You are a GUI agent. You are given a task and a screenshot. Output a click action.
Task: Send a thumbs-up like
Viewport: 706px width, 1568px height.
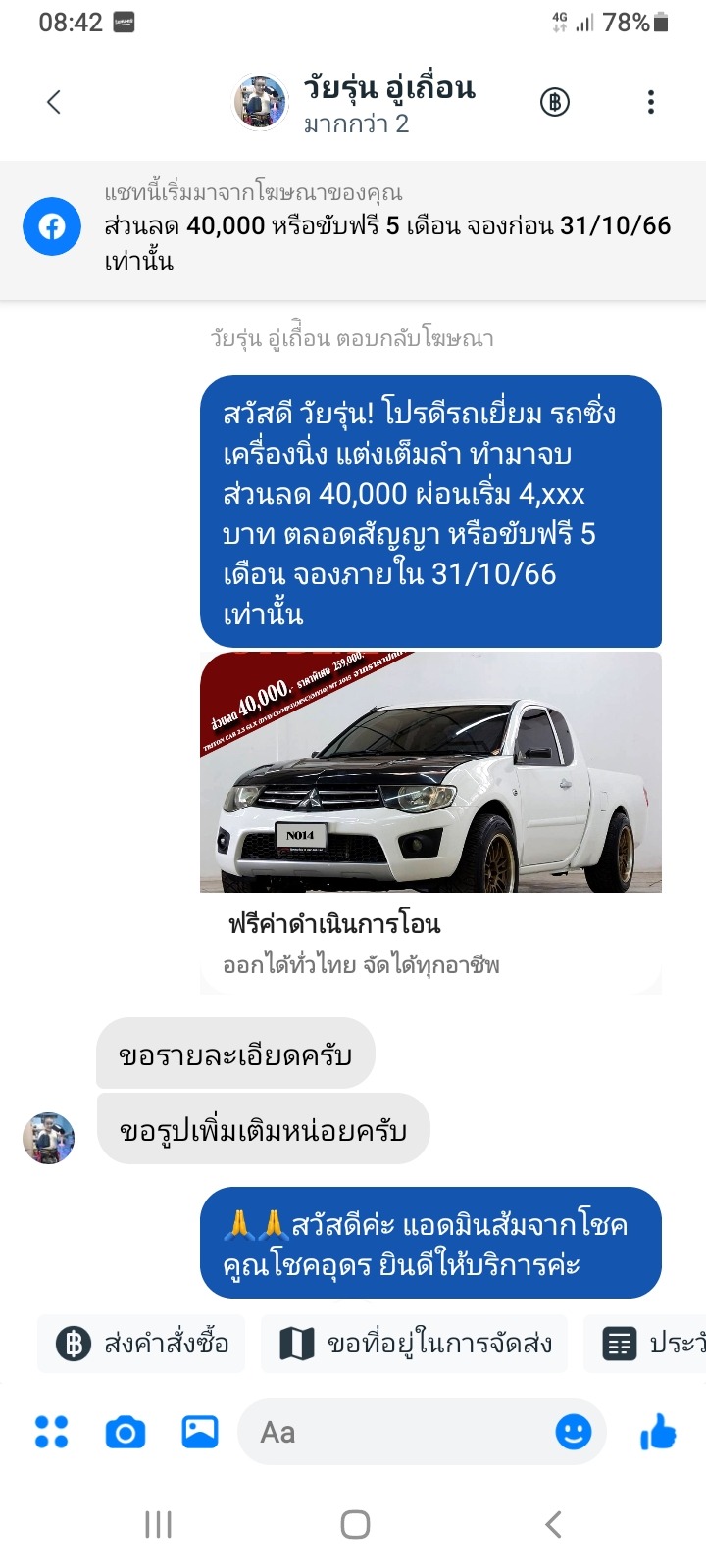tap(658, 1433)
